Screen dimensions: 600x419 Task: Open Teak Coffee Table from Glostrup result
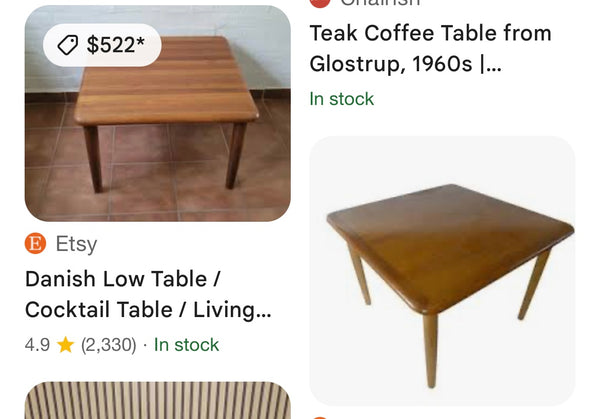coord(430,49)
